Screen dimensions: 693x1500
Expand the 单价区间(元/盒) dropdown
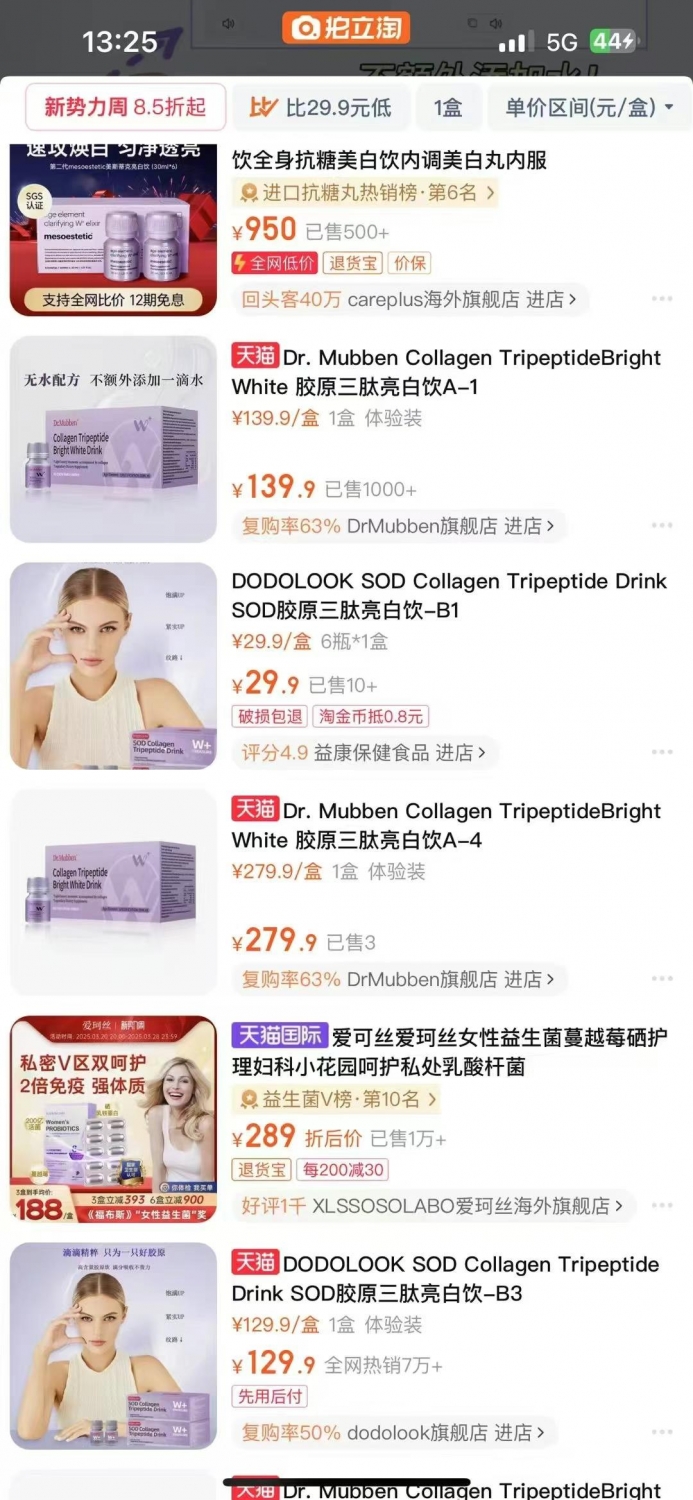point(589,107)
